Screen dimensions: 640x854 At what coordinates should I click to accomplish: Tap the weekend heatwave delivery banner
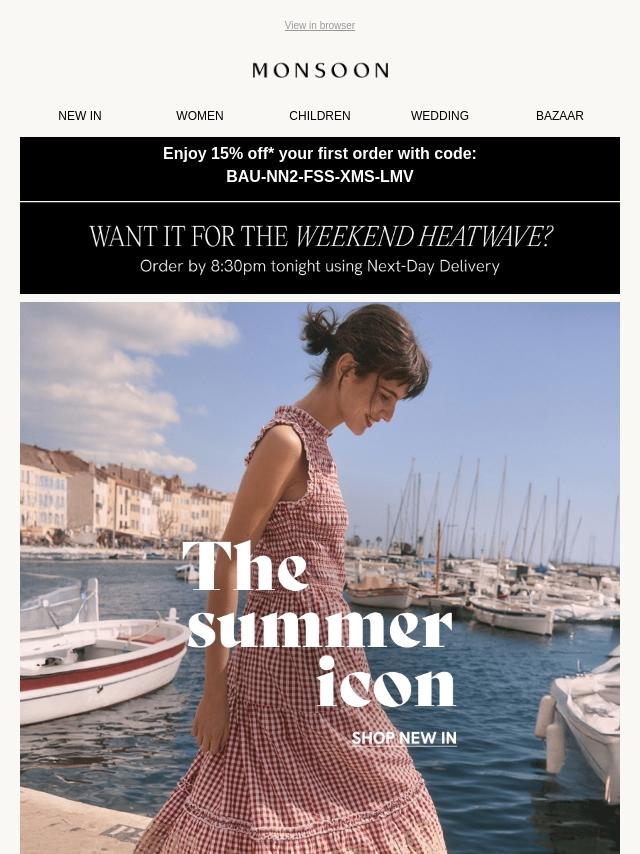pyautogui.click(x=320, y=249)
